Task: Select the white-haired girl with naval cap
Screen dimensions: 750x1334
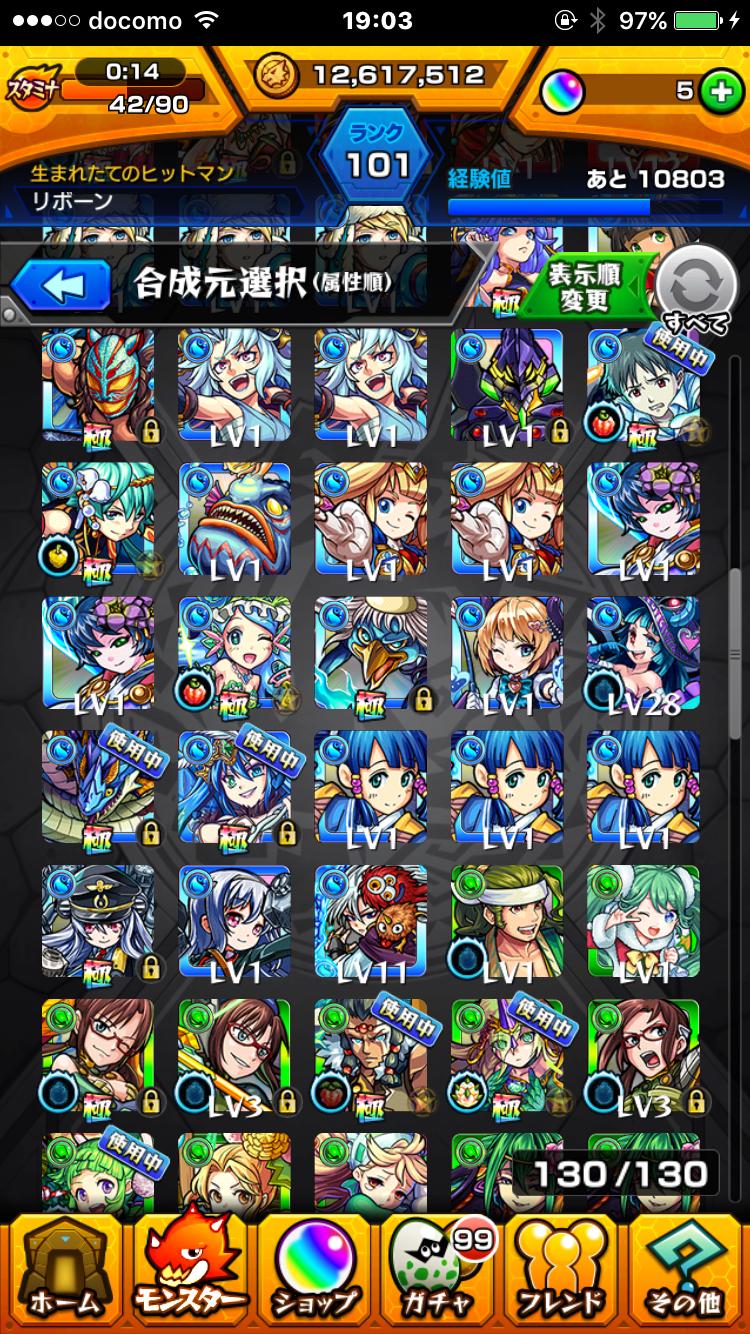Action: click(x=98, y=921)
